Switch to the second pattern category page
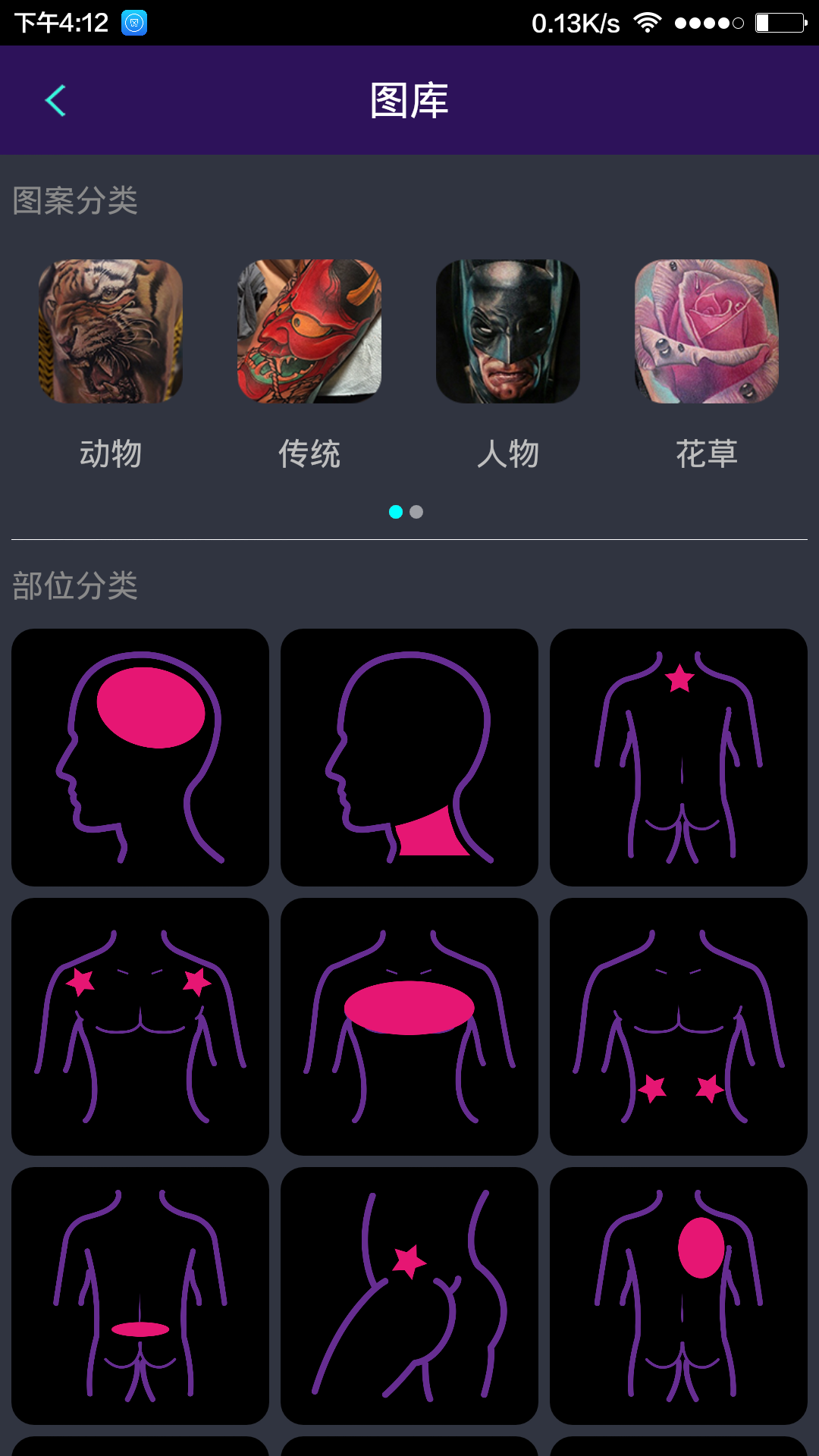 point(416,512)
